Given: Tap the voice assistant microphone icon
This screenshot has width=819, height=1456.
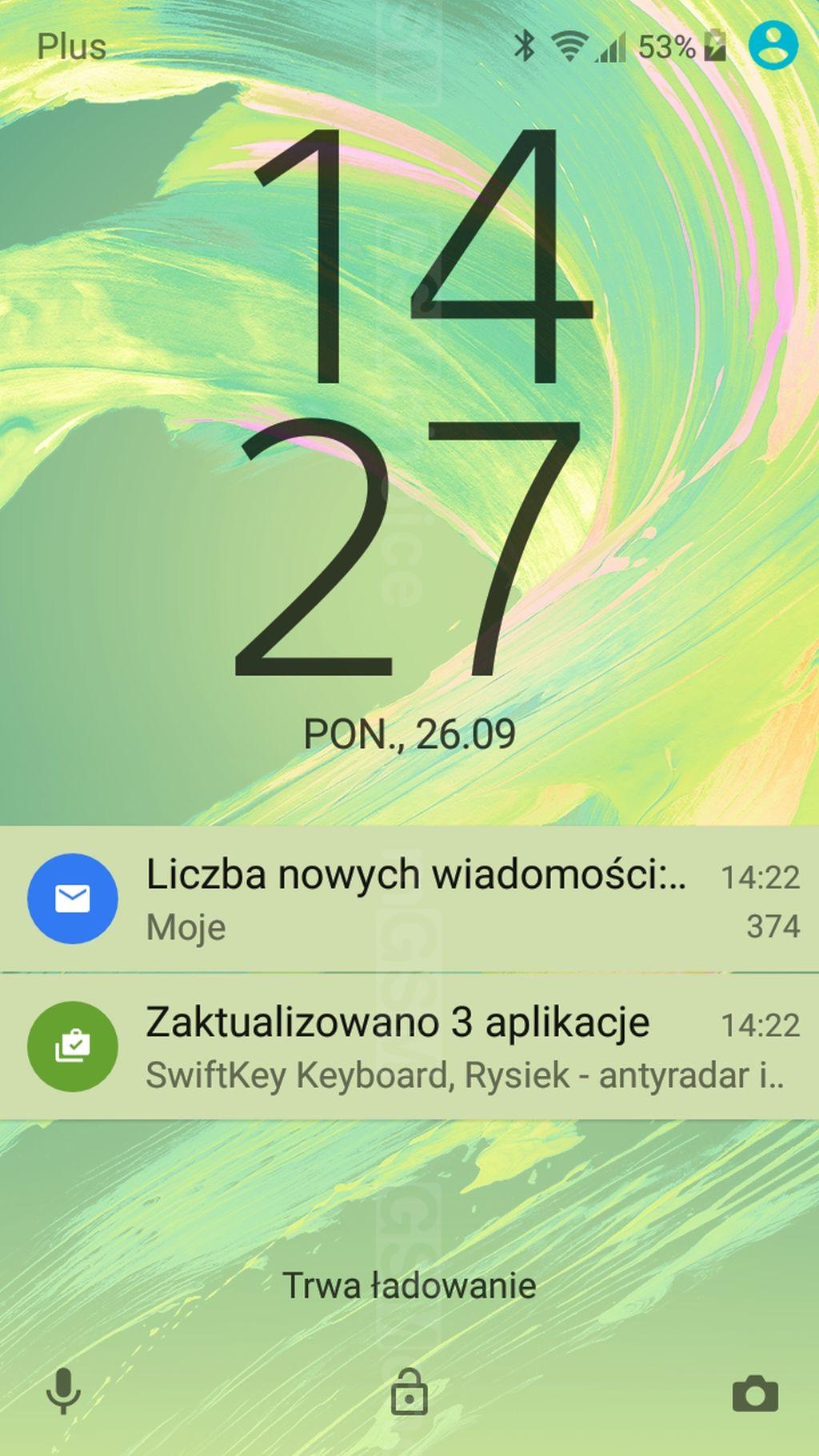Looking at the screenshot, I should (63, 1391).
